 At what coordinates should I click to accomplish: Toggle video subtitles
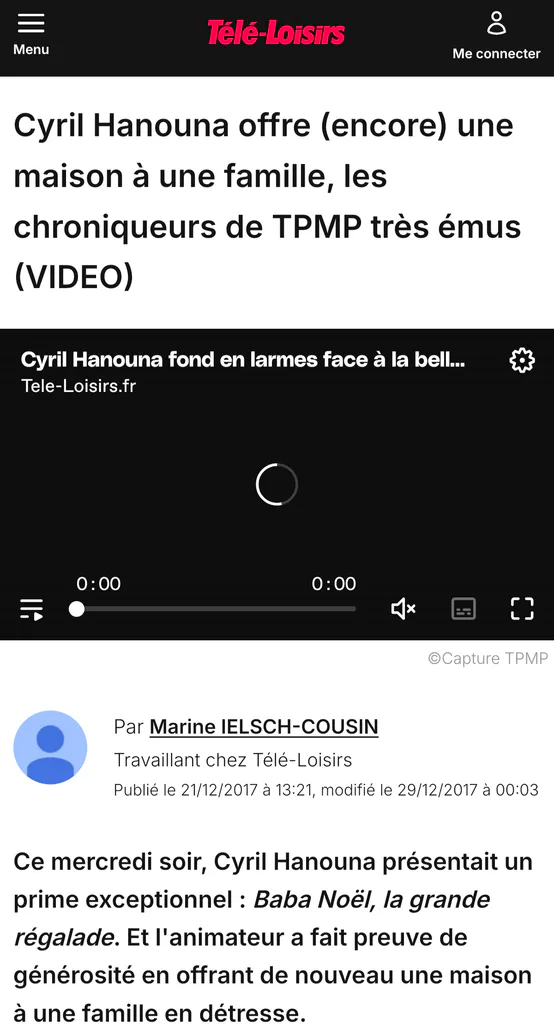[x=463, y=609]
